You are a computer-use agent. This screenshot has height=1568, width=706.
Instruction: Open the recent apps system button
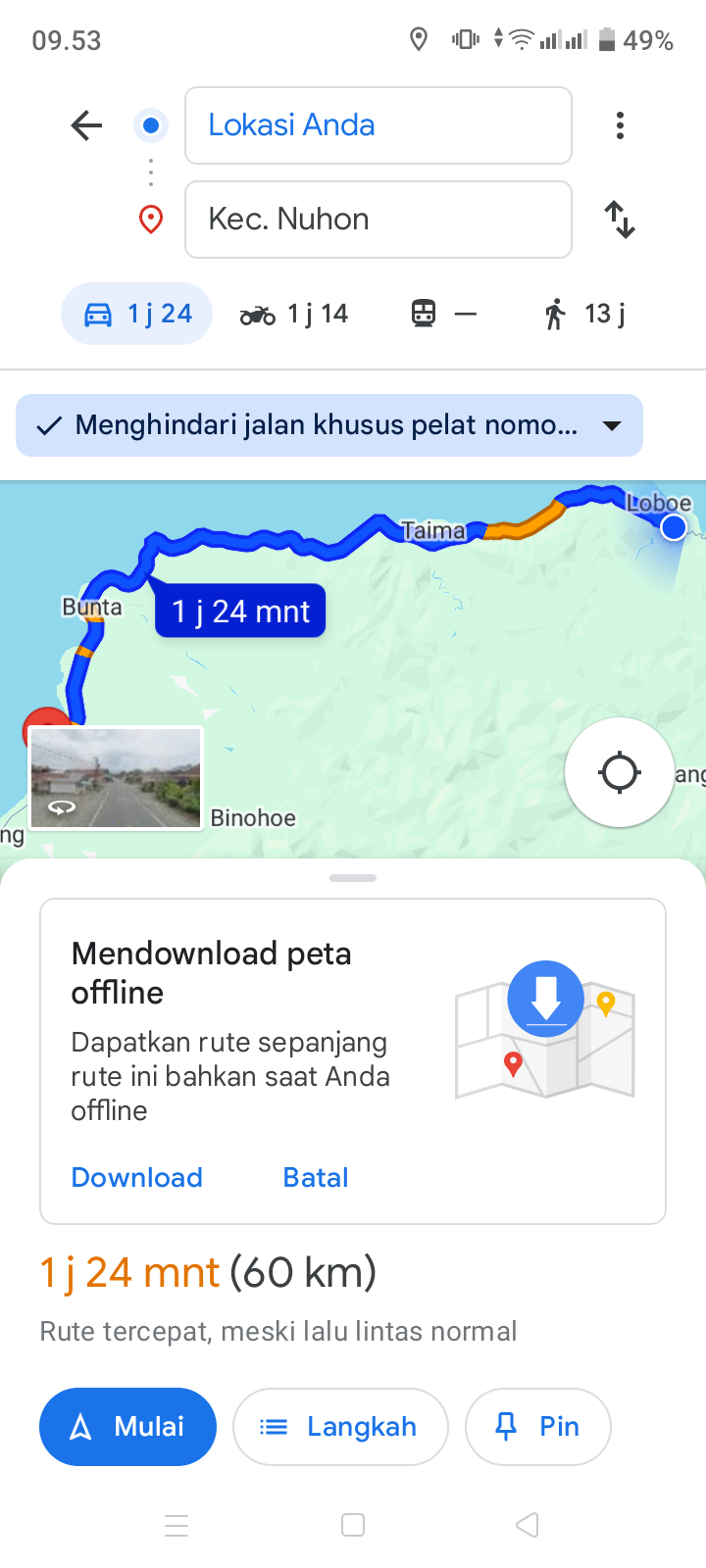pos(176,1525)
